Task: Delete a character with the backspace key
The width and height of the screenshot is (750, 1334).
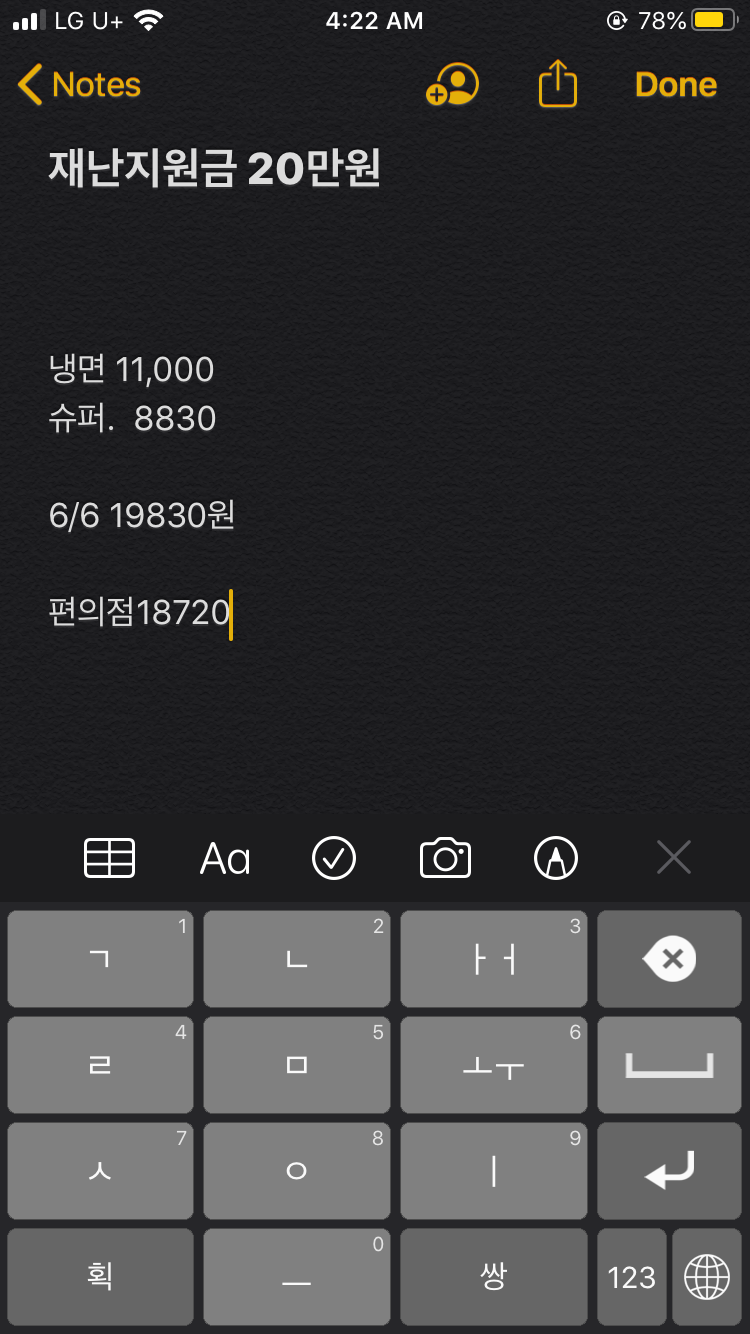Action: [x=670, y=959]
